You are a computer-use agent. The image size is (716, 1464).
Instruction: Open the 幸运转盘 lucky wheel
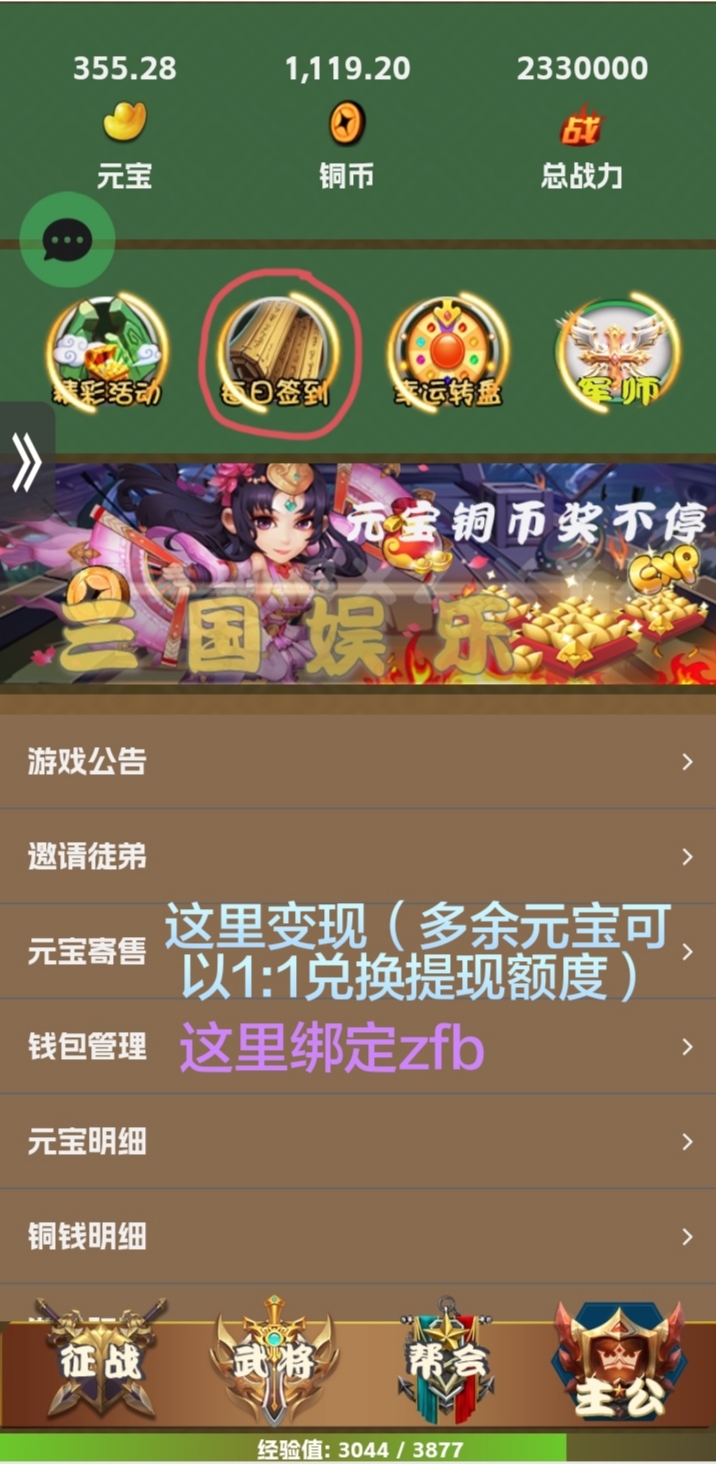pos(447,352)
